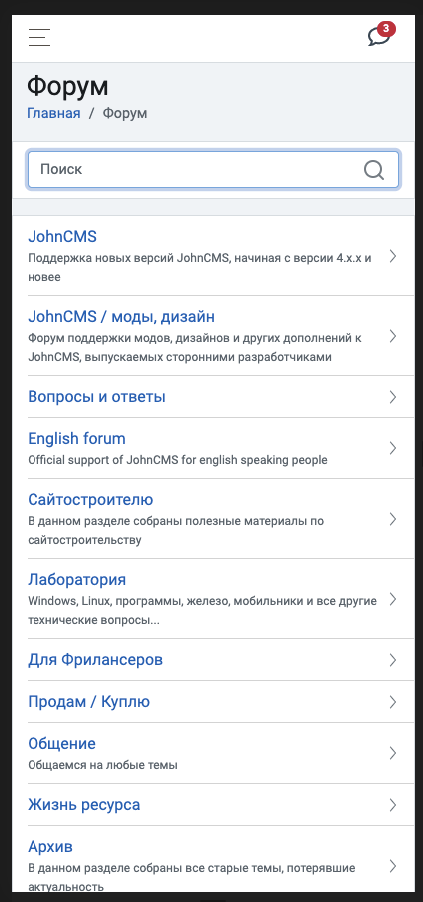
Task: Tap the magnifier icon in search box
Action: click(374, 170)
